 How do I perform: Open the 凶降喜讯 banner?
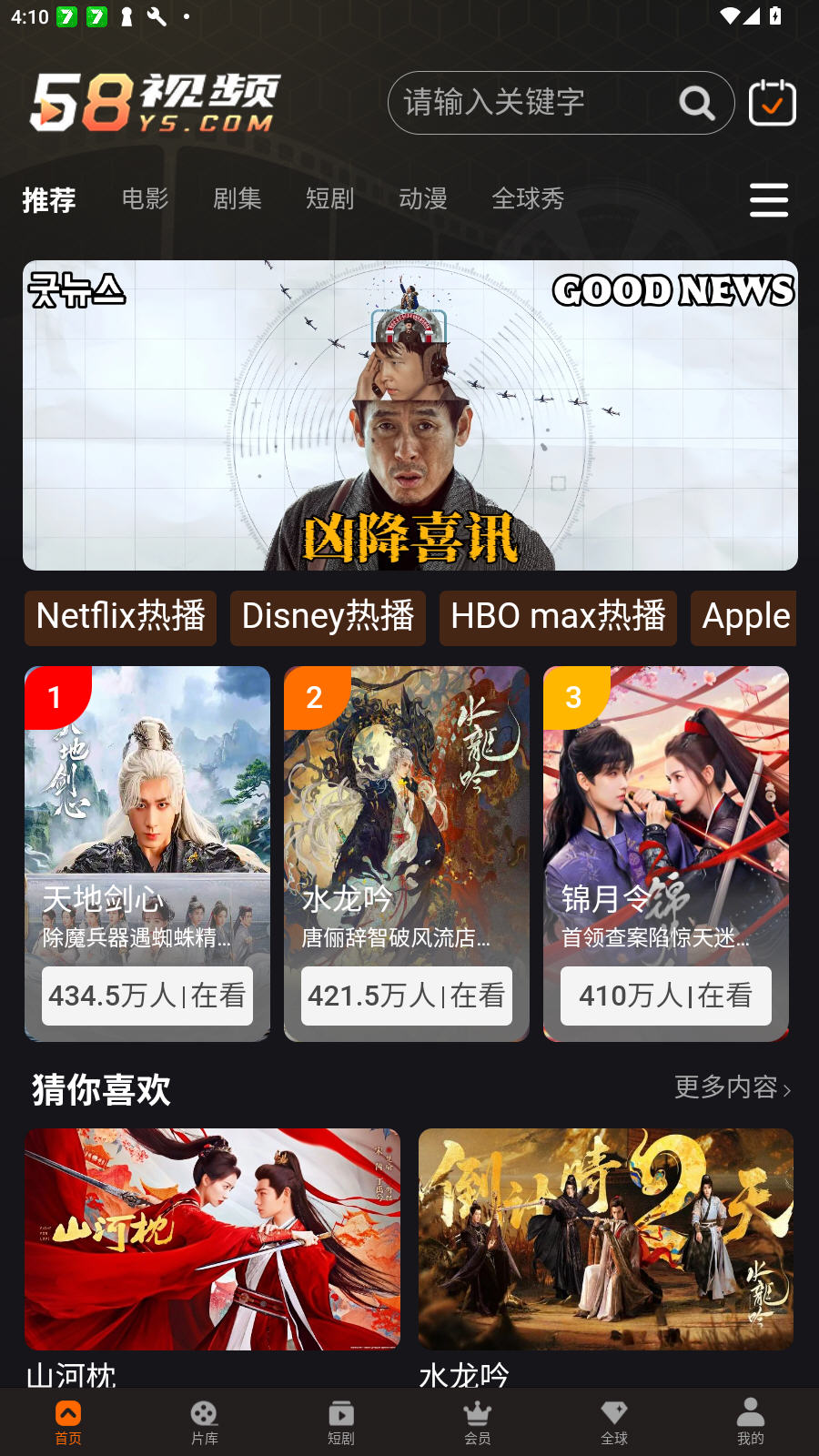pyautogui.click(x=409, y=415)
